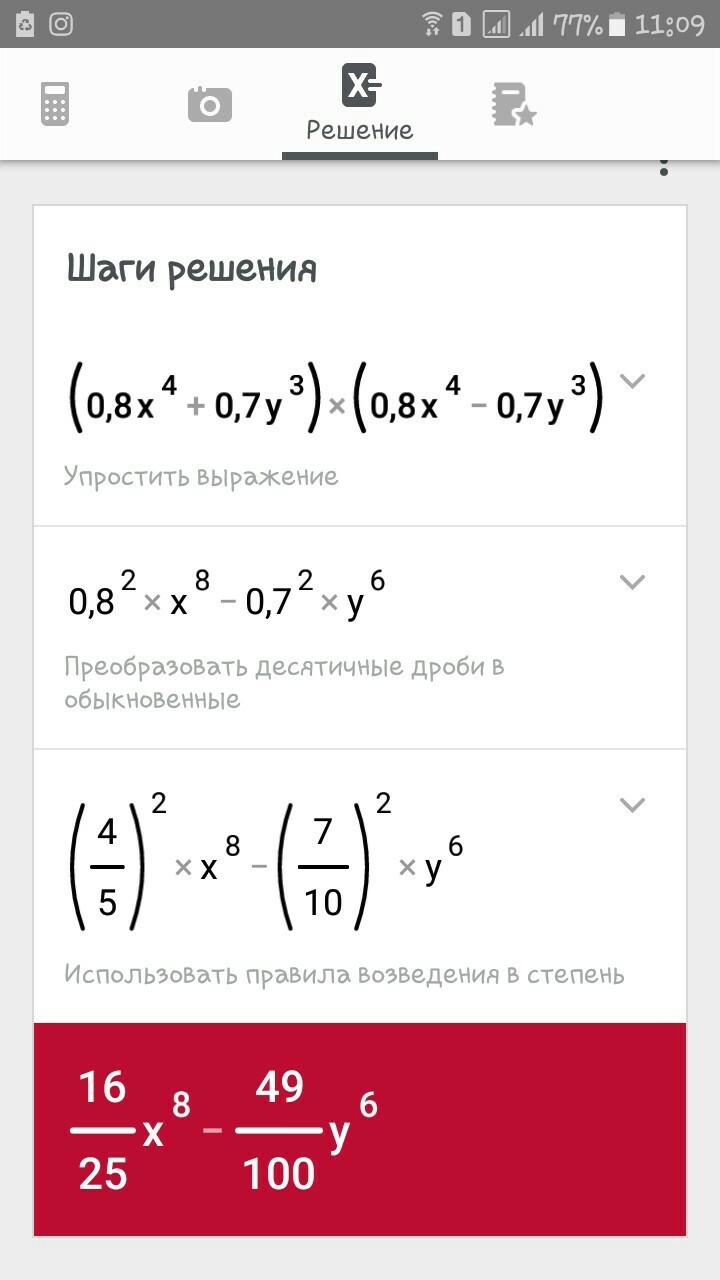The height and width of the screenshot is (1280, 720).
Task: Select the Решение tab
Action: coord(360,105)
